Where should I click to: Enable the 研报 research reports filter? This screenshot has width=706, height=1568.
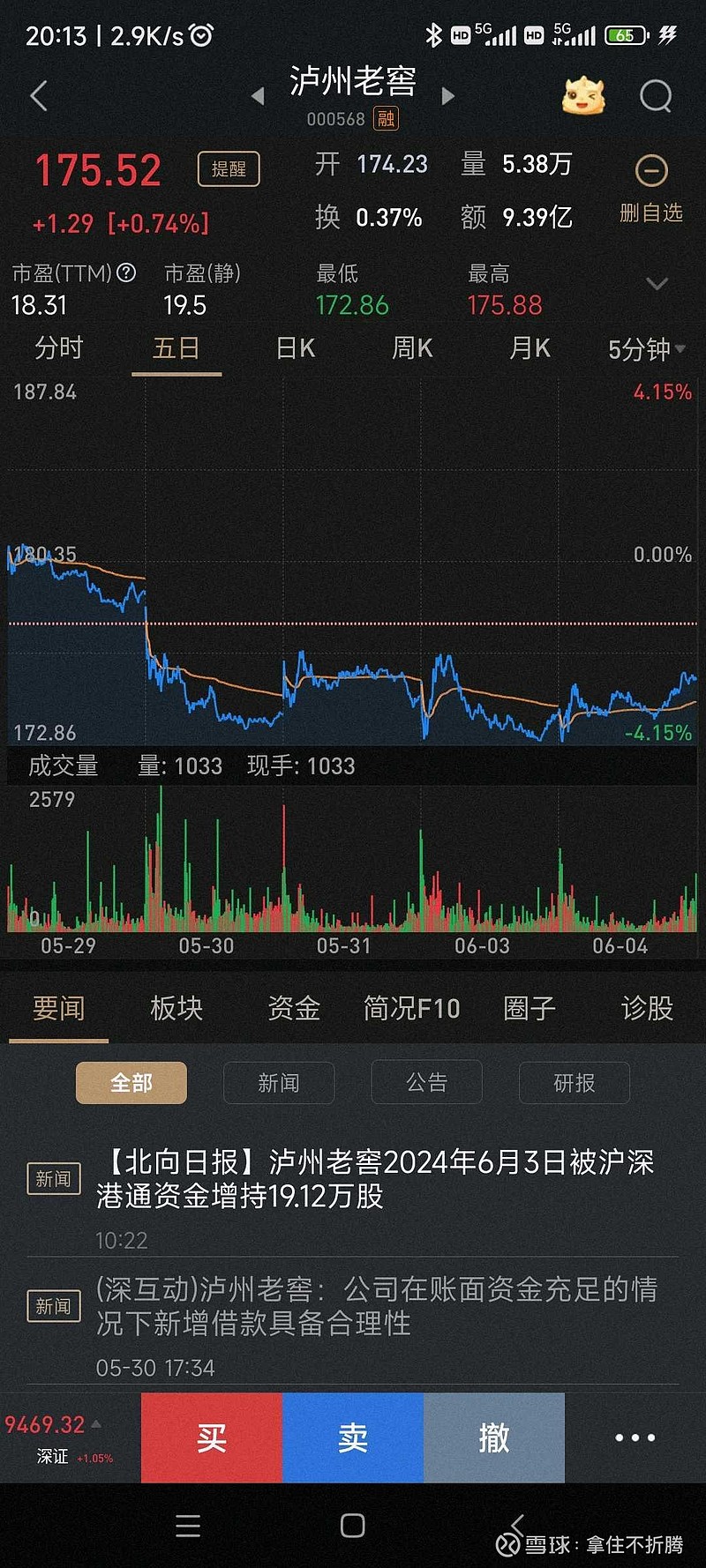click(574, 1082)
